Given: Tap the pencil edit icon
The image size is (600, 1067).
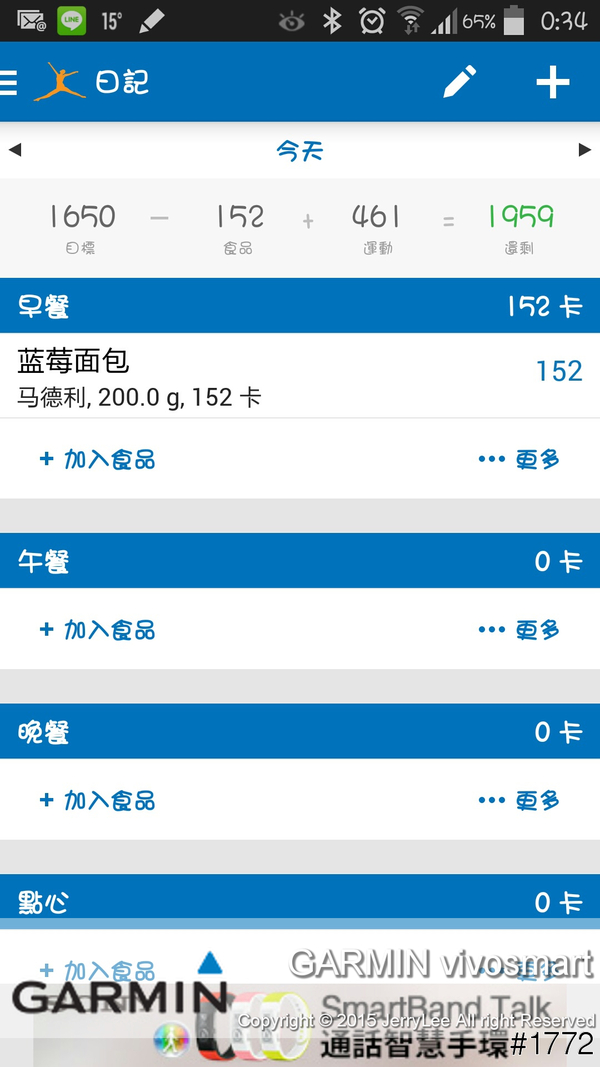Looking at the screenshot, I should 460,82.
